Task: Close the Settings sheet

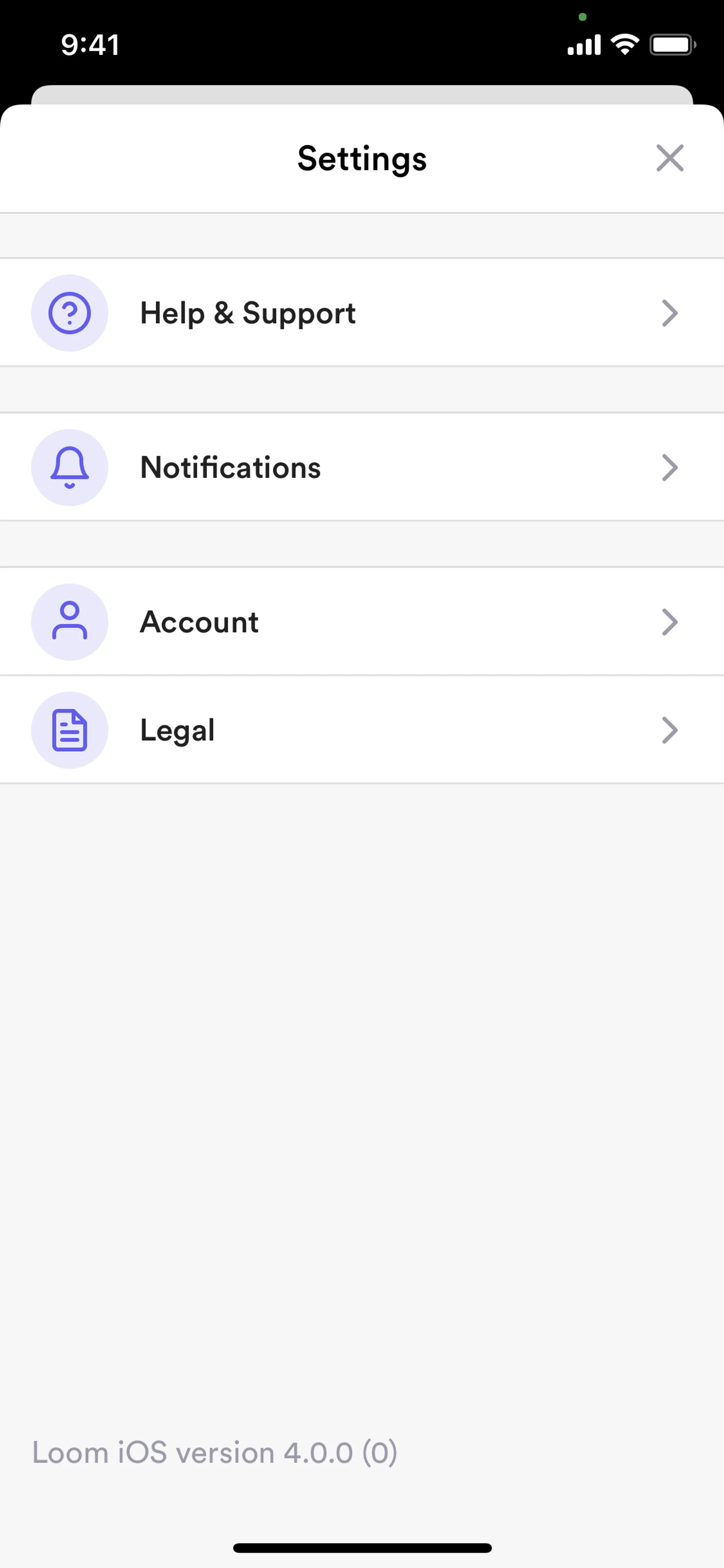Action: coord(670,158)
